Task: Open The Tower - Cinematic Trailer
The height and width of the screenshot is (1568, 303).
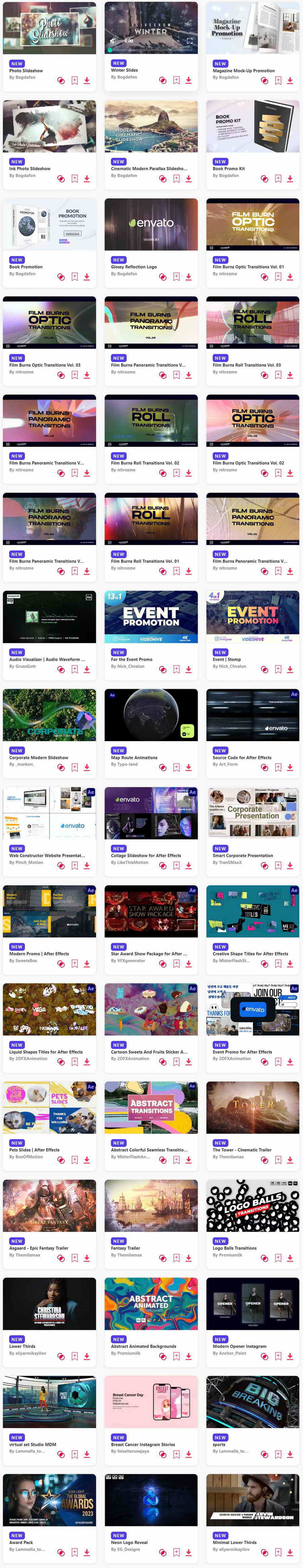Action: [x=252, y=1107]
